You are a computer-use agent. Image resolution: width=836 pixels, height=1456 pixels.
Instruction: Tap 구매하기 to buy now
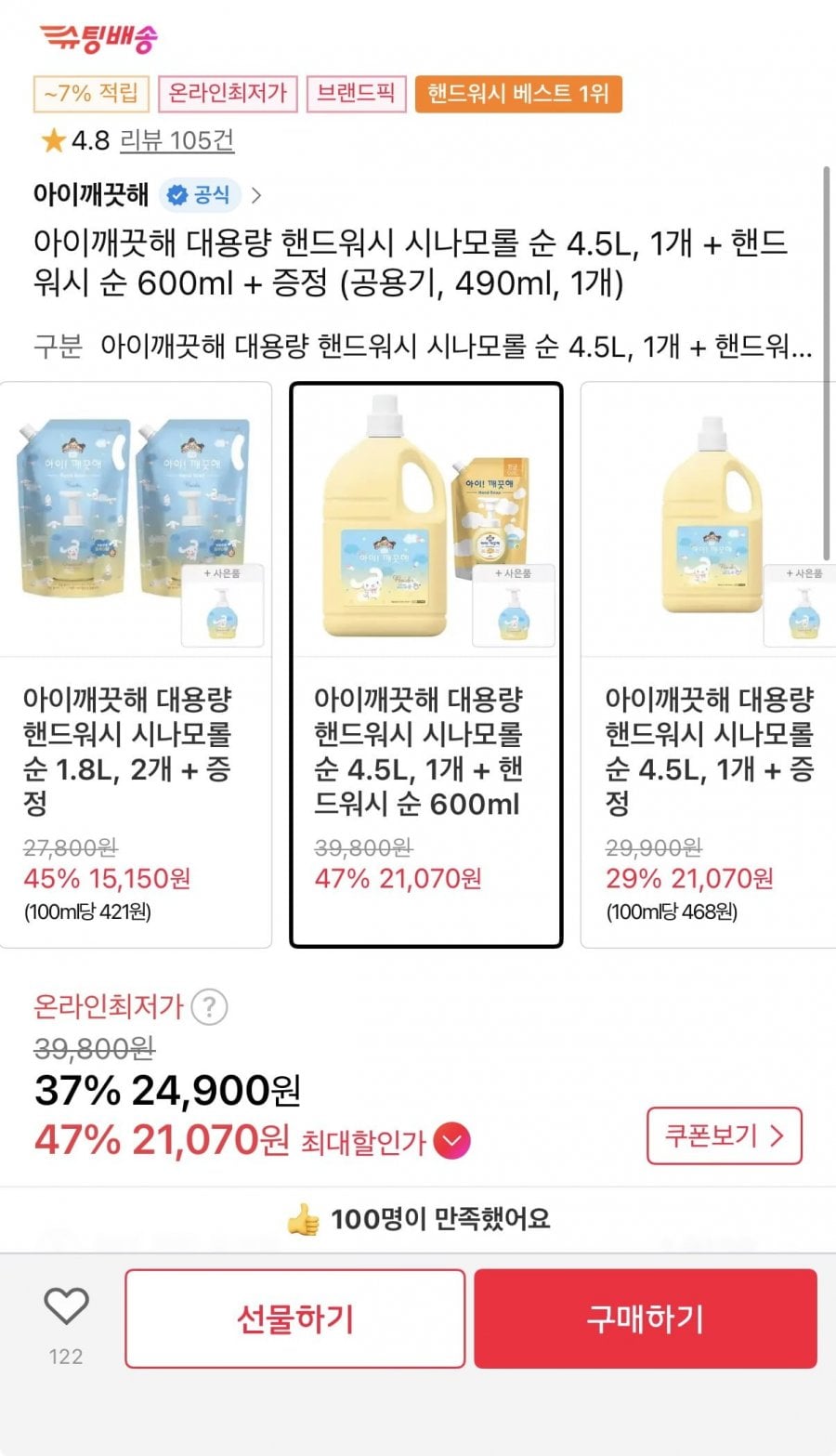pos(646,1318)
